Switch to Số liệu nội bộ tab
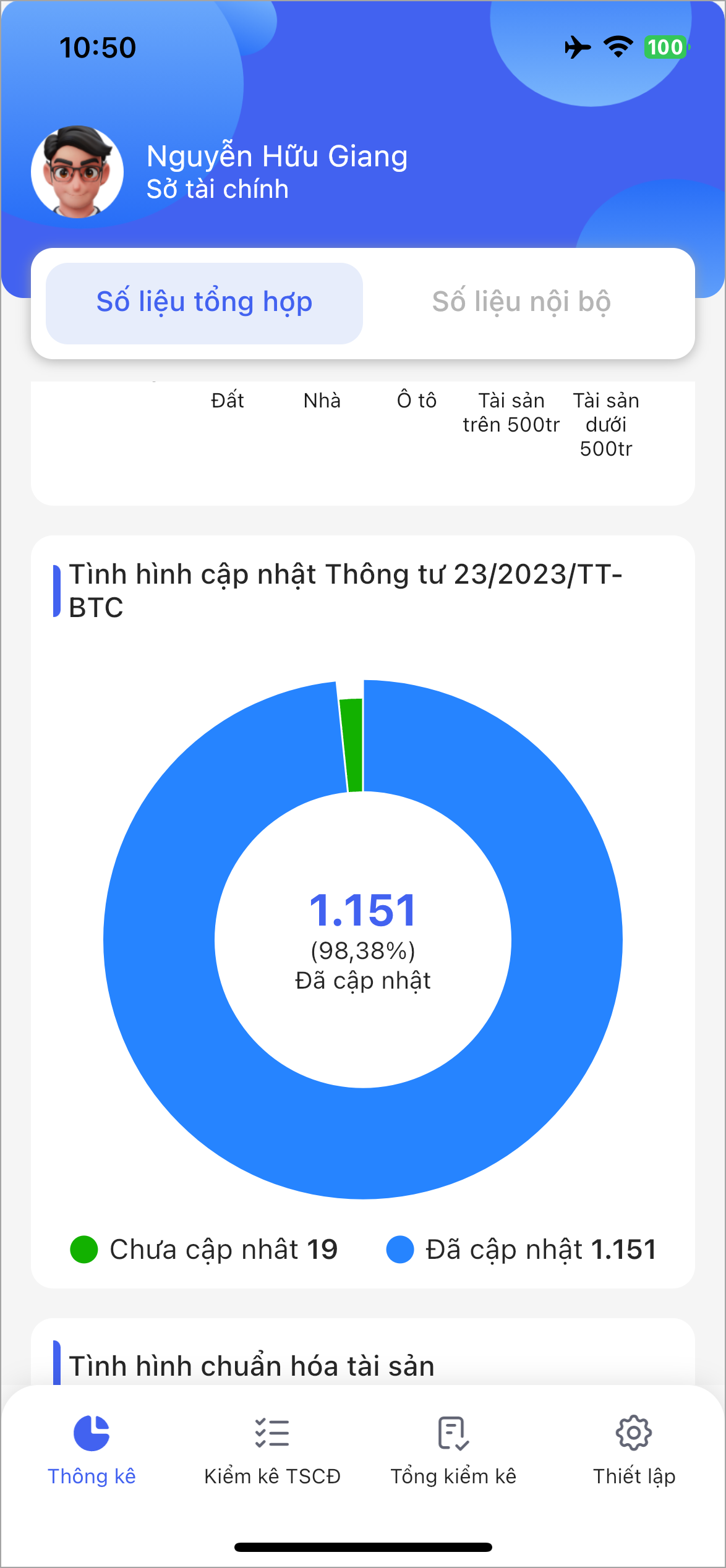The height and width of the screenshot is (1568, 726). click(x=521, y=303)
